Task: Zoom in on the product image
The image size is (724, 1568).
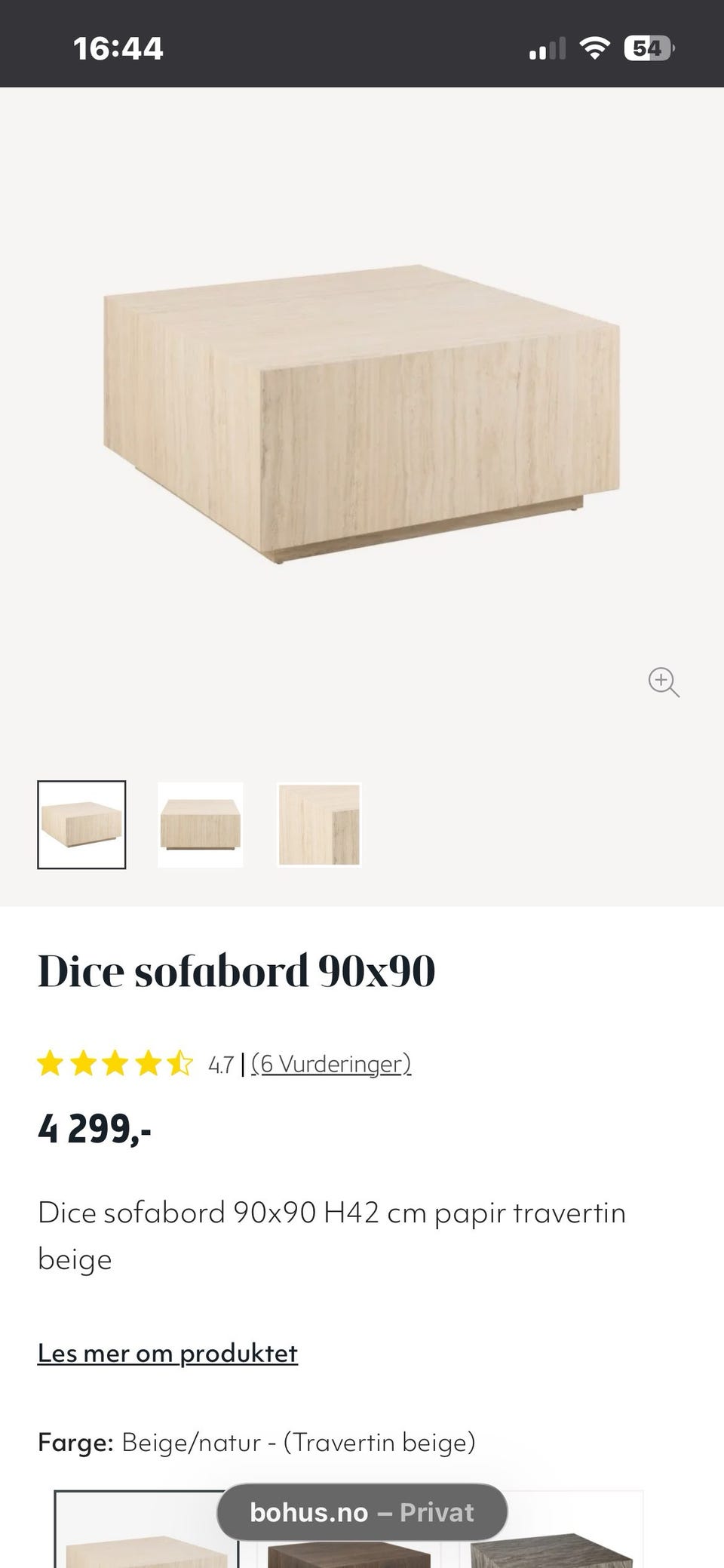Action: [664, 682]
